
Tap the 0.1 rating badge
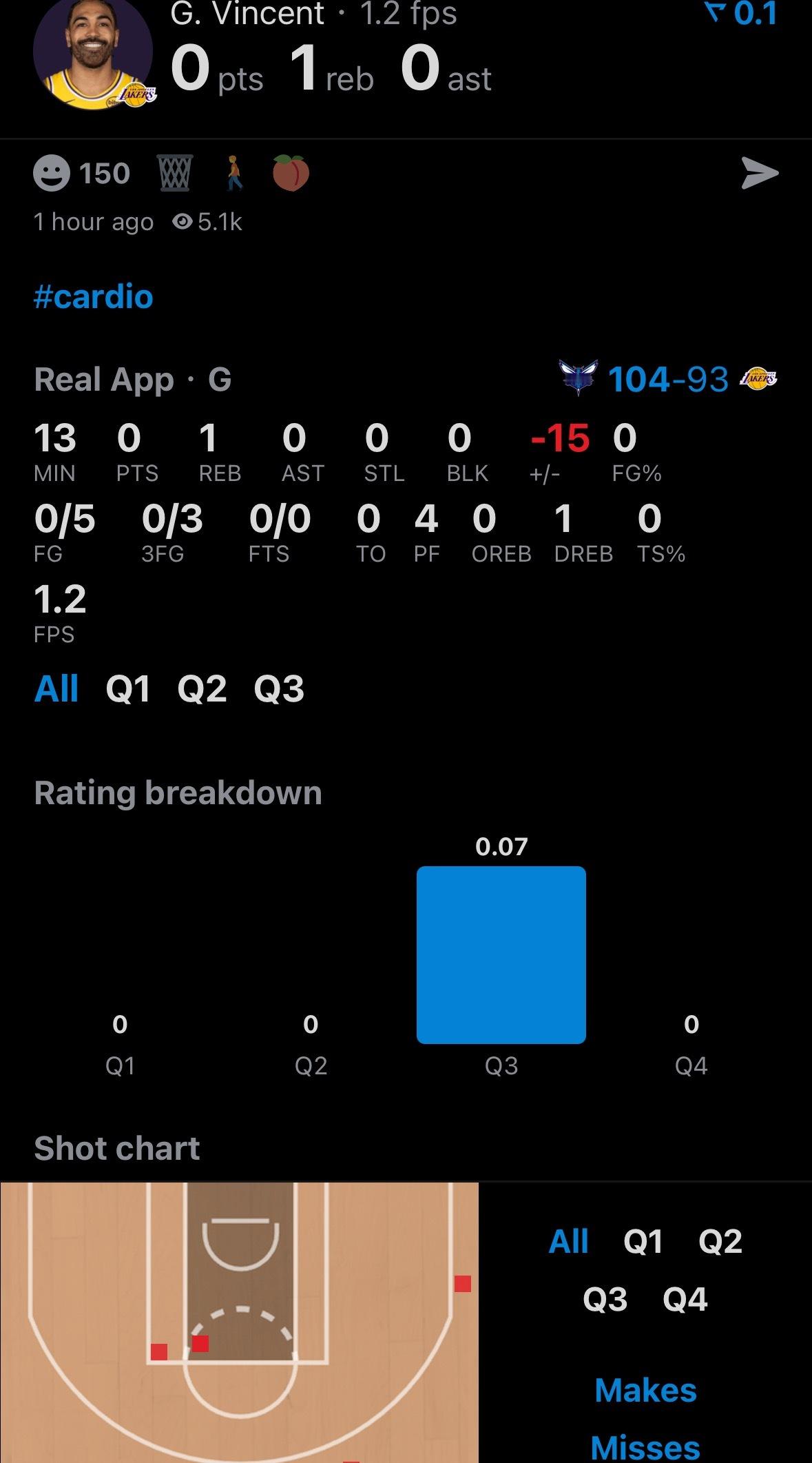point(745,14)
